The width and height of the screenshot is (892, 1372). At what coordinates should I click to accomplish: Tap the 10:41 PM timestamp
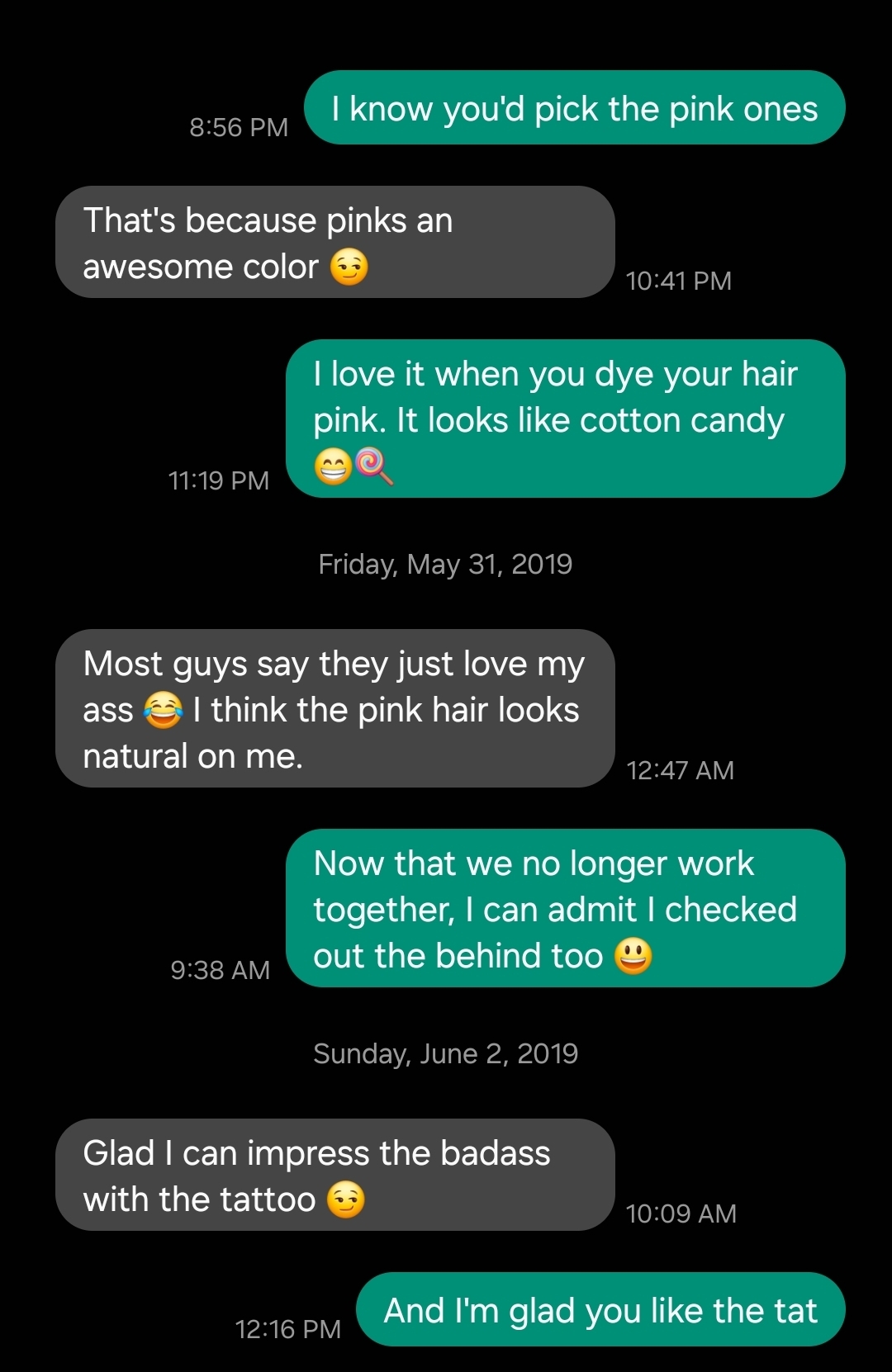point(679,281)
